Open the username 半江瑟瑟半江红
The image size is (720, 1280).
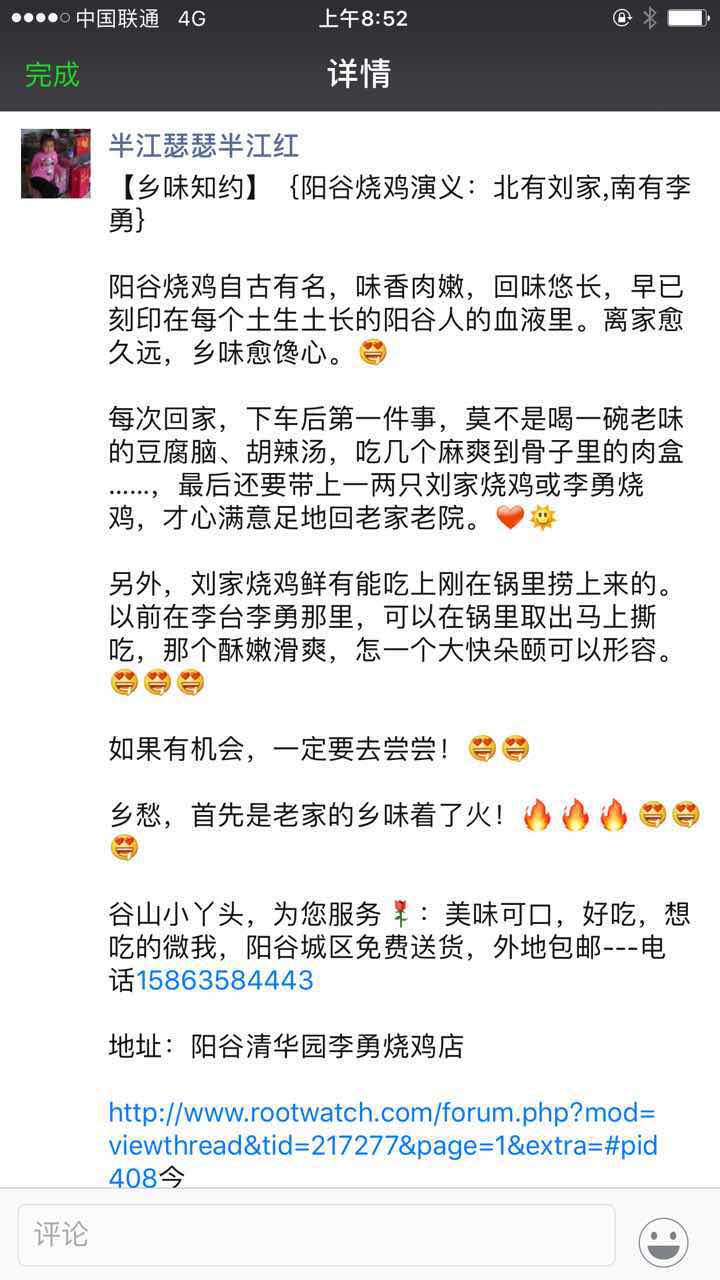click(x=204, y=146)
